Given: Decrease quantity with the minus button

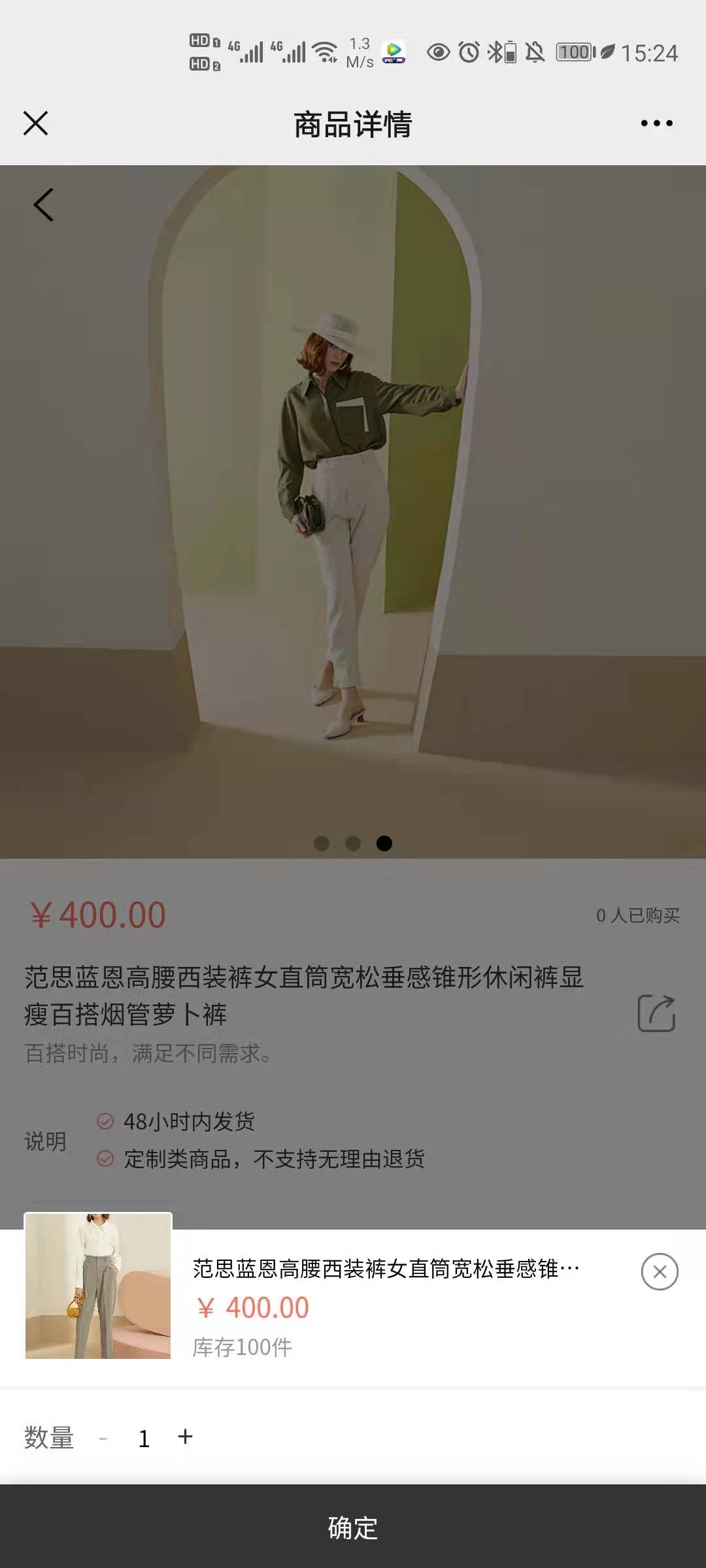Looking at the screenshot, I should click(x=103, y=1437).
